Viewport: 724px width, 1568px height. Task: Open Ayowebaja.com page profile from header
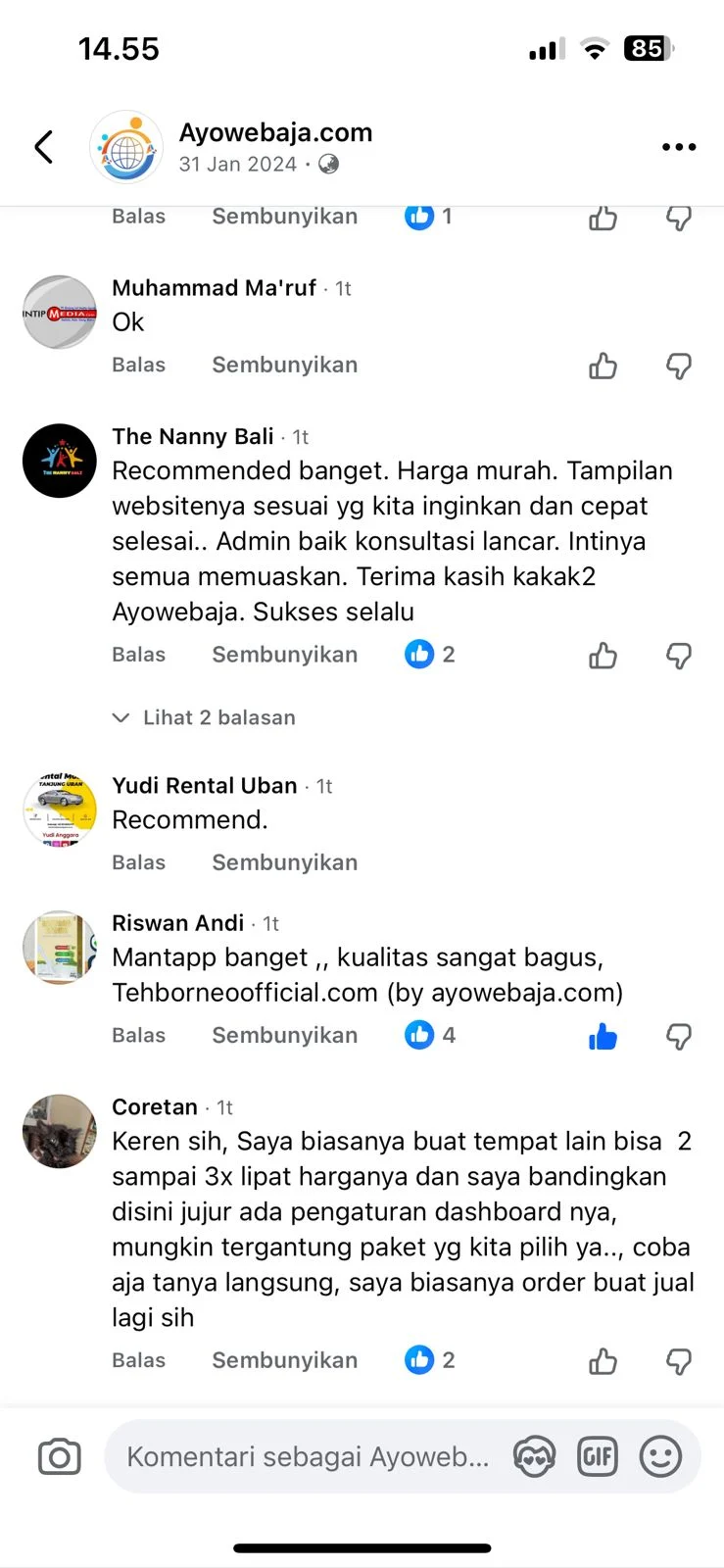274,133
